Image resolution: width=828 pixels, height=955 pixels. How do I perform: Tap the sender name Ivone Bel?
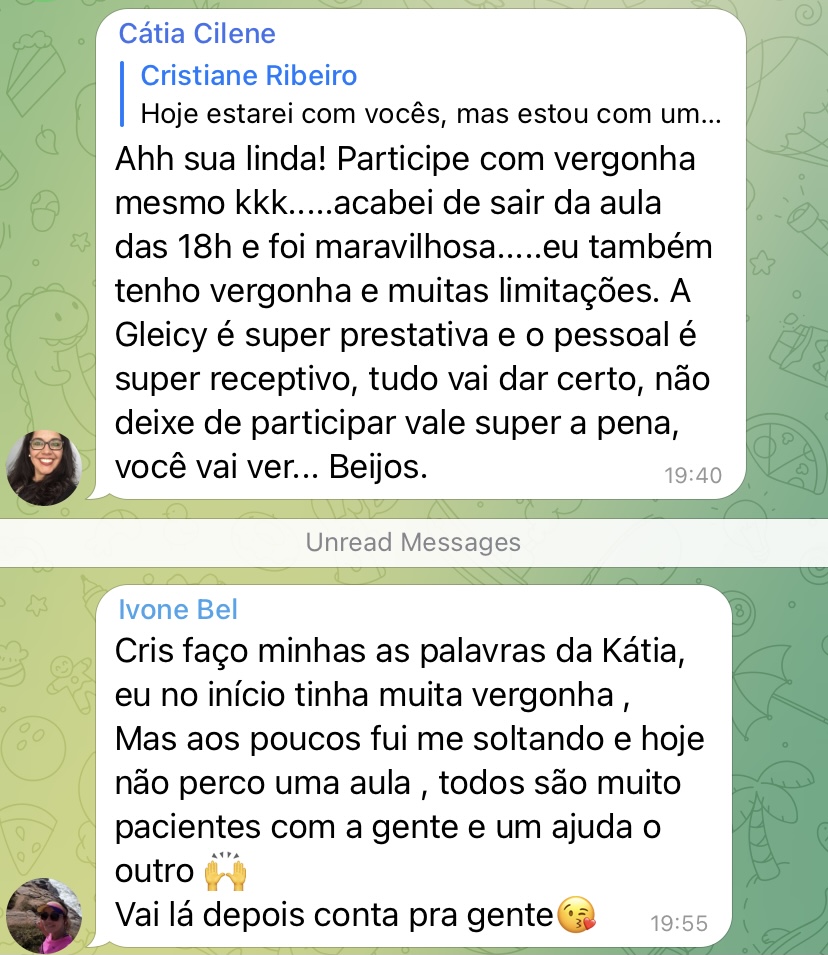click(x=178, y=610)
